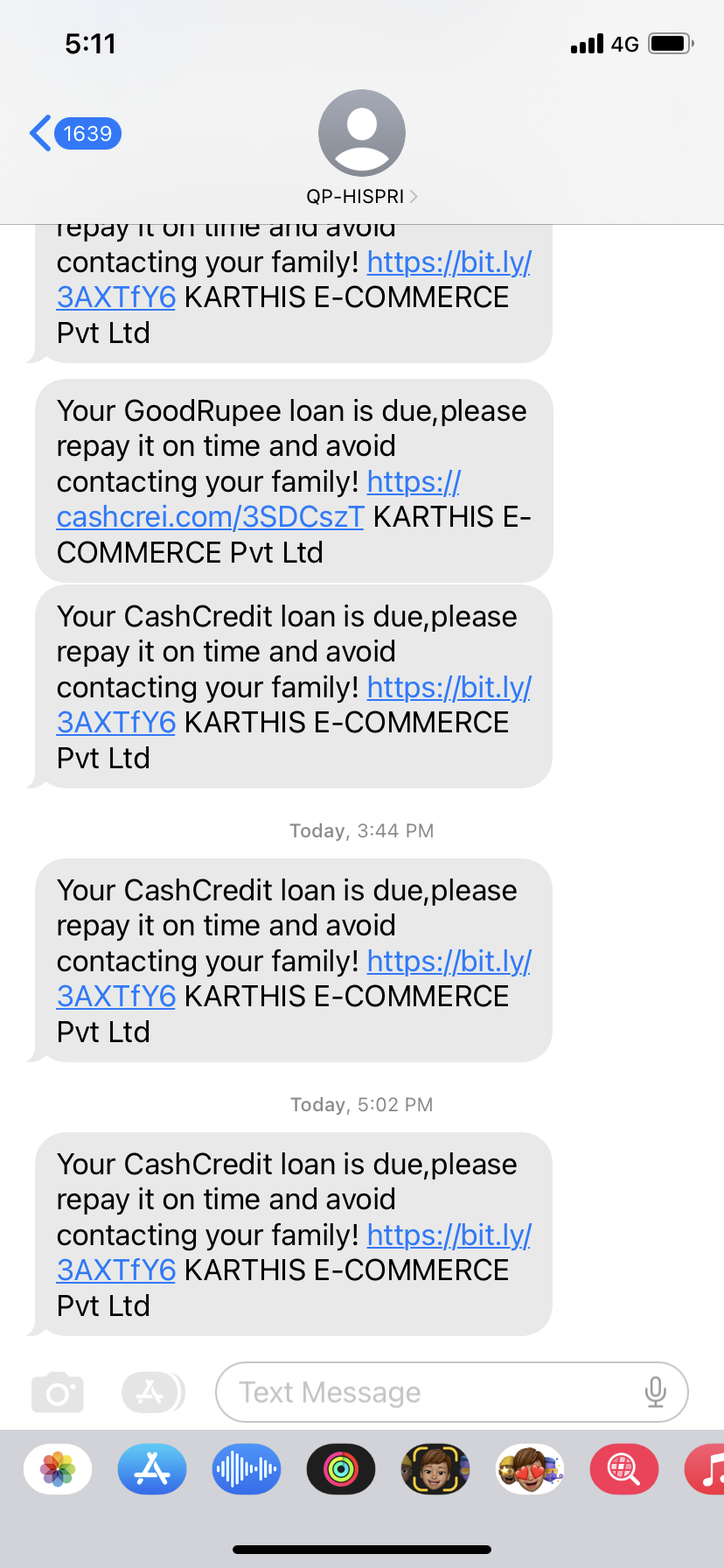
Task: Open the App Store in the app strip
Action: [152, 1469]
